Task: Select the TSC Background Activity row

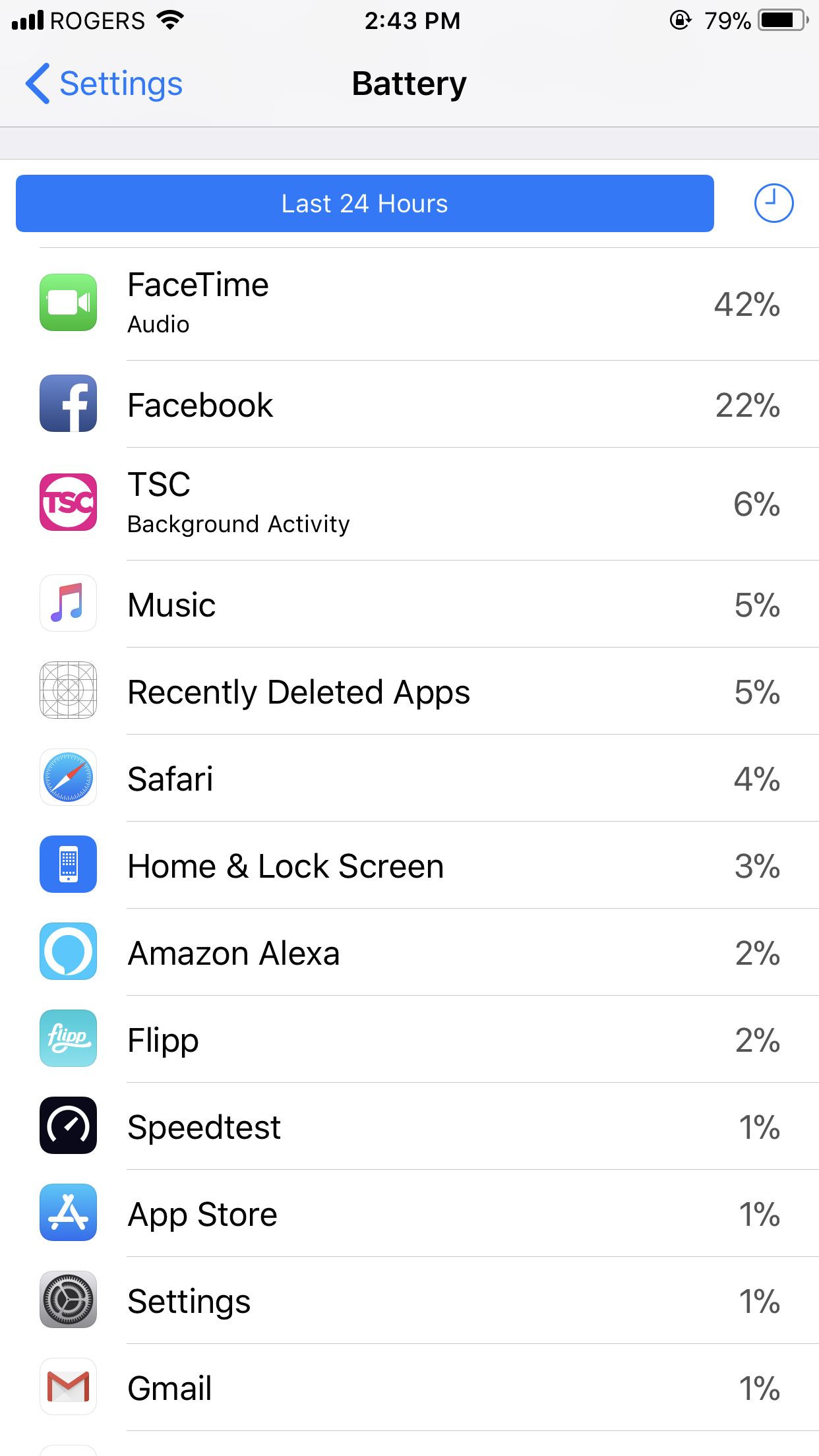Action: click(x=409, y=504)
